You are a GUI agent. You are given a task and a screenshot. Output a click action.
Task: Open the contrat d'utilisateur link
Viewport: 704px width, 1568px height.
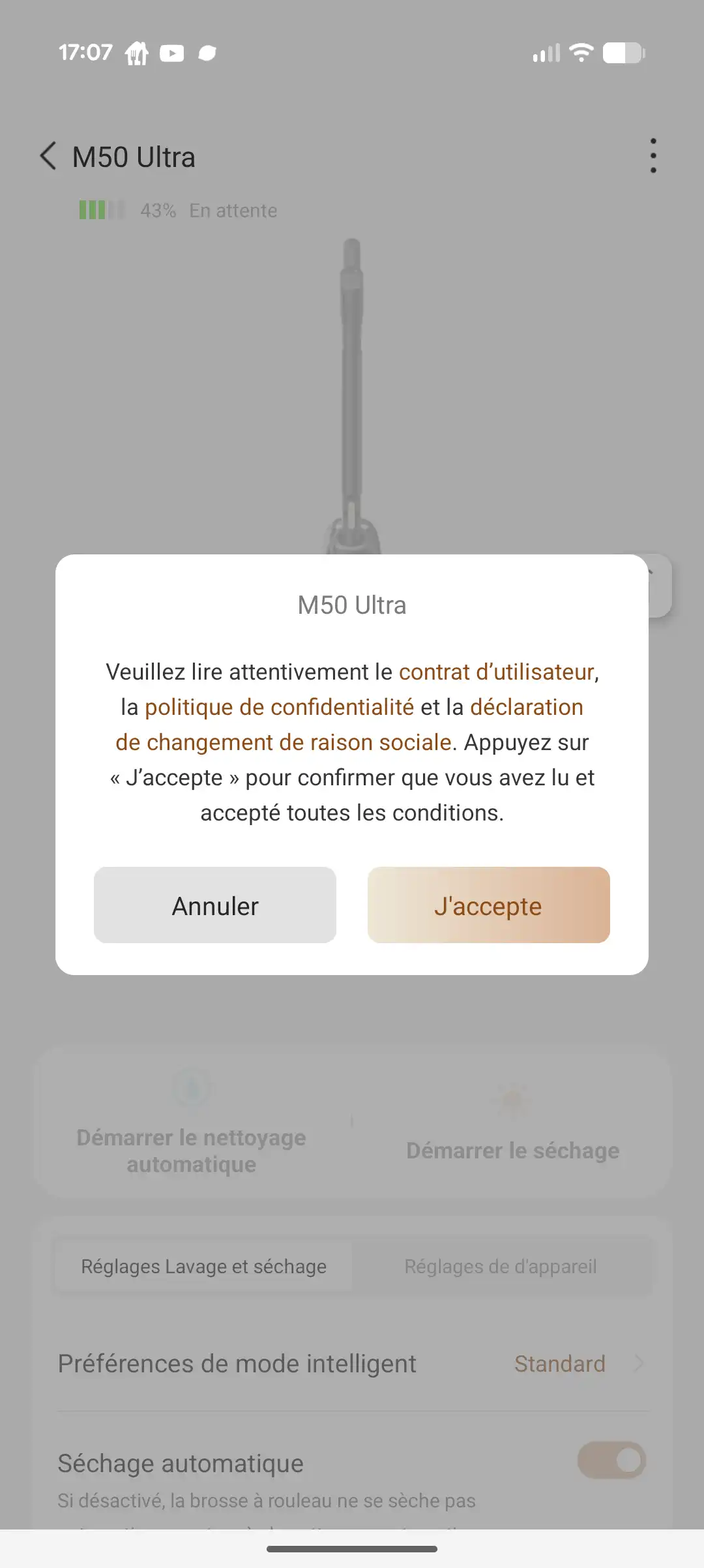pos(497,672)
